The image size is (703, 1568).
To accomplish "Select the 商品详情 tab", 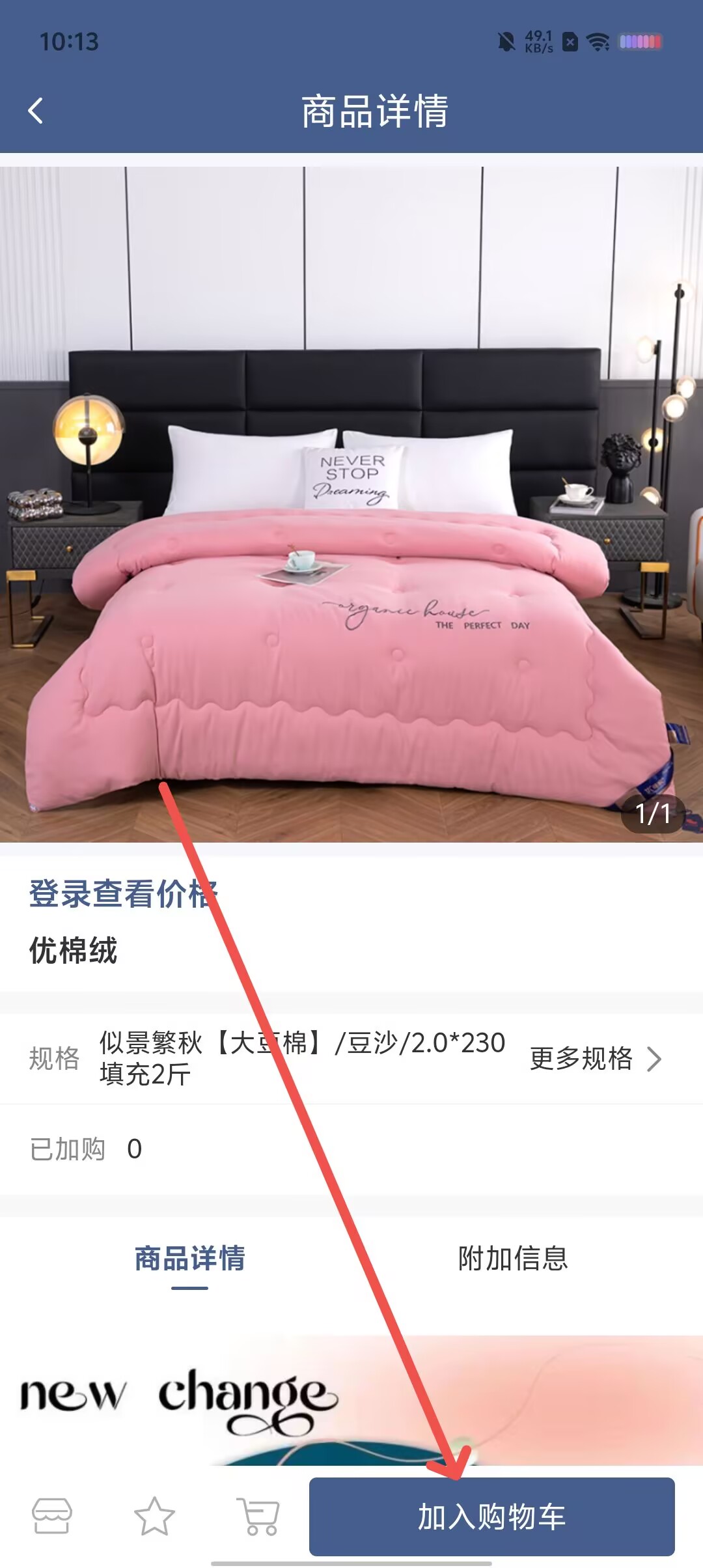I will click(189, 1258).
